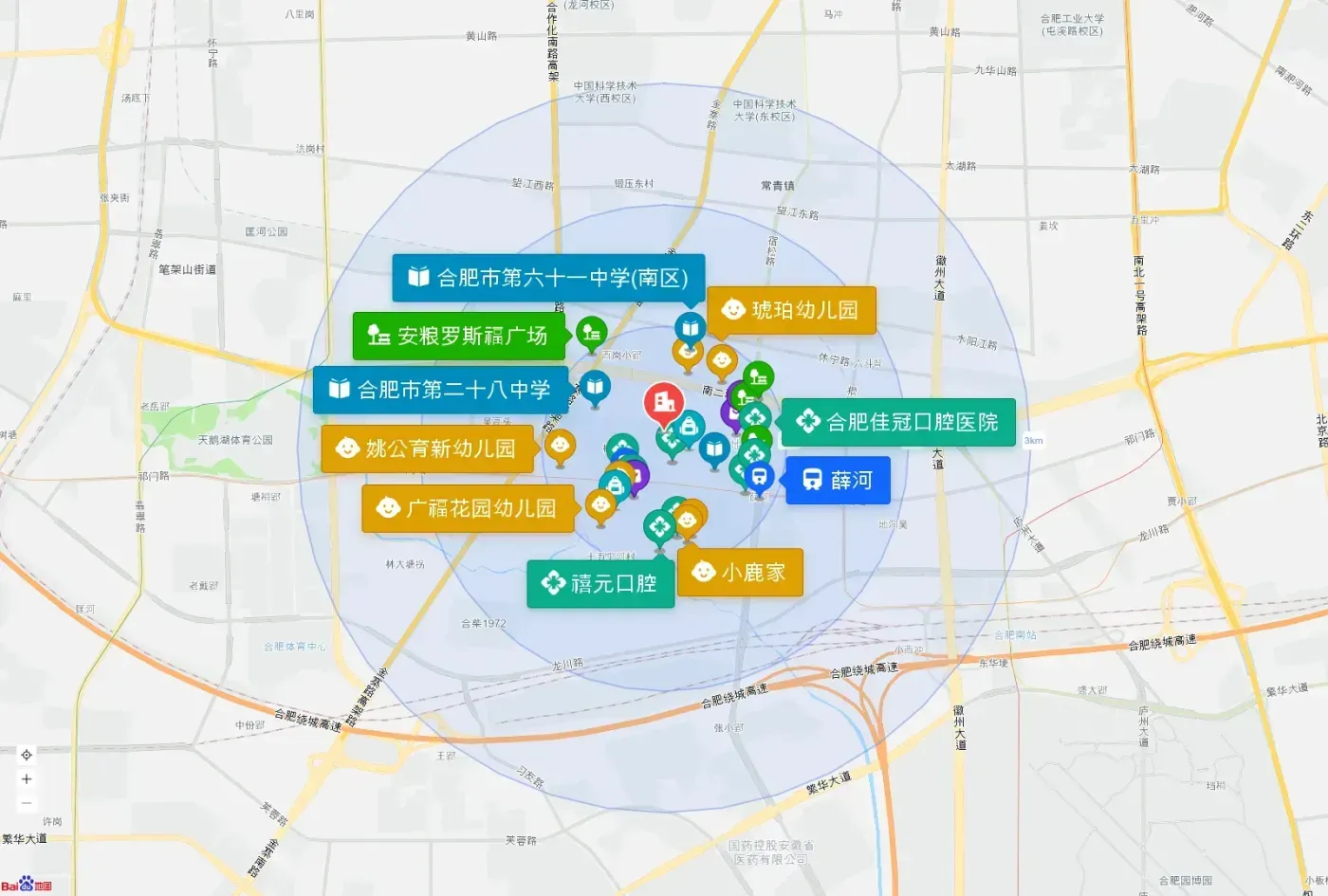The height and width of the screenshot is (896, 1328).
Task: Tap the 姚公育新幼儿园 label
Action: point(427,448)
